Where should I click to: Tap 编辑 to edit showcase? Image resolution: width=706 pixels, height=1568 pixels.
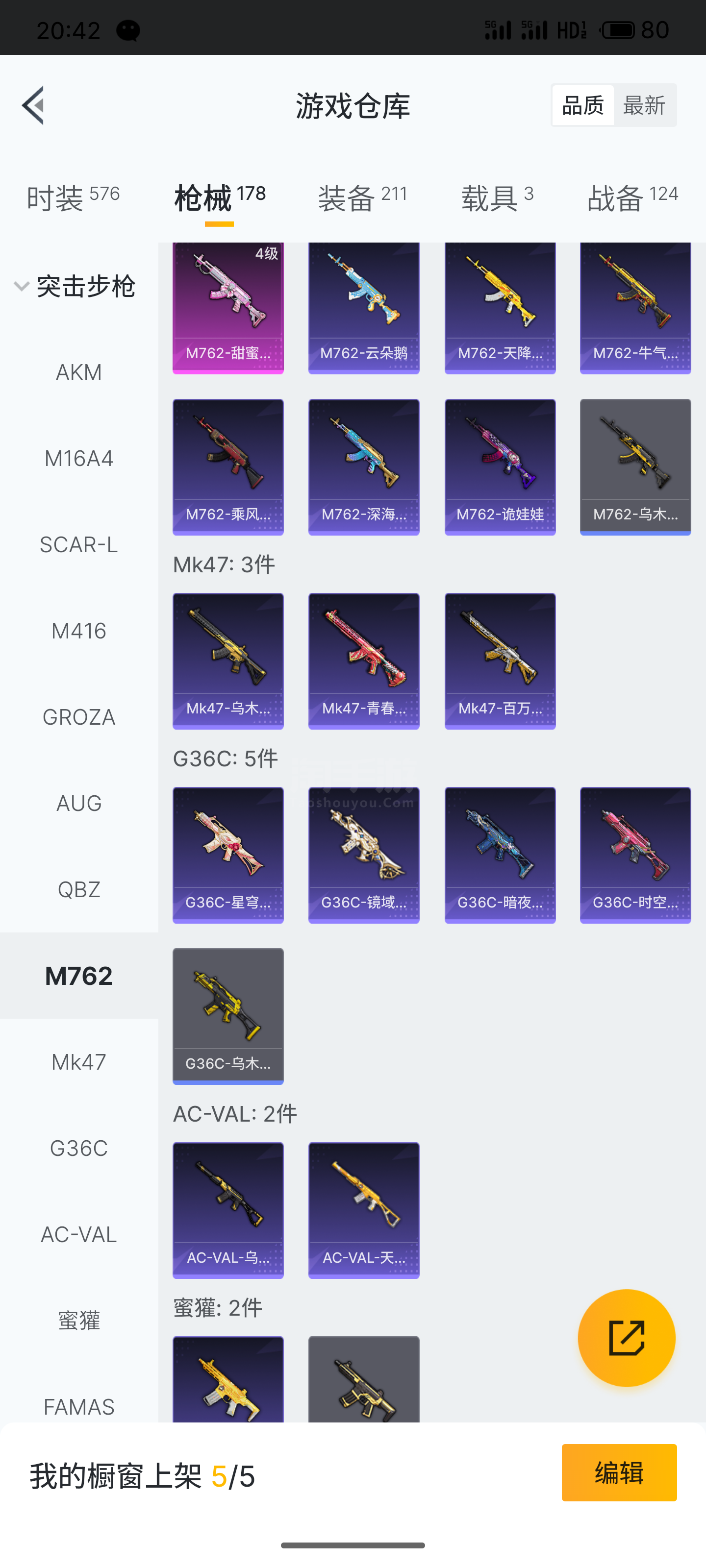click(619, 1472)
